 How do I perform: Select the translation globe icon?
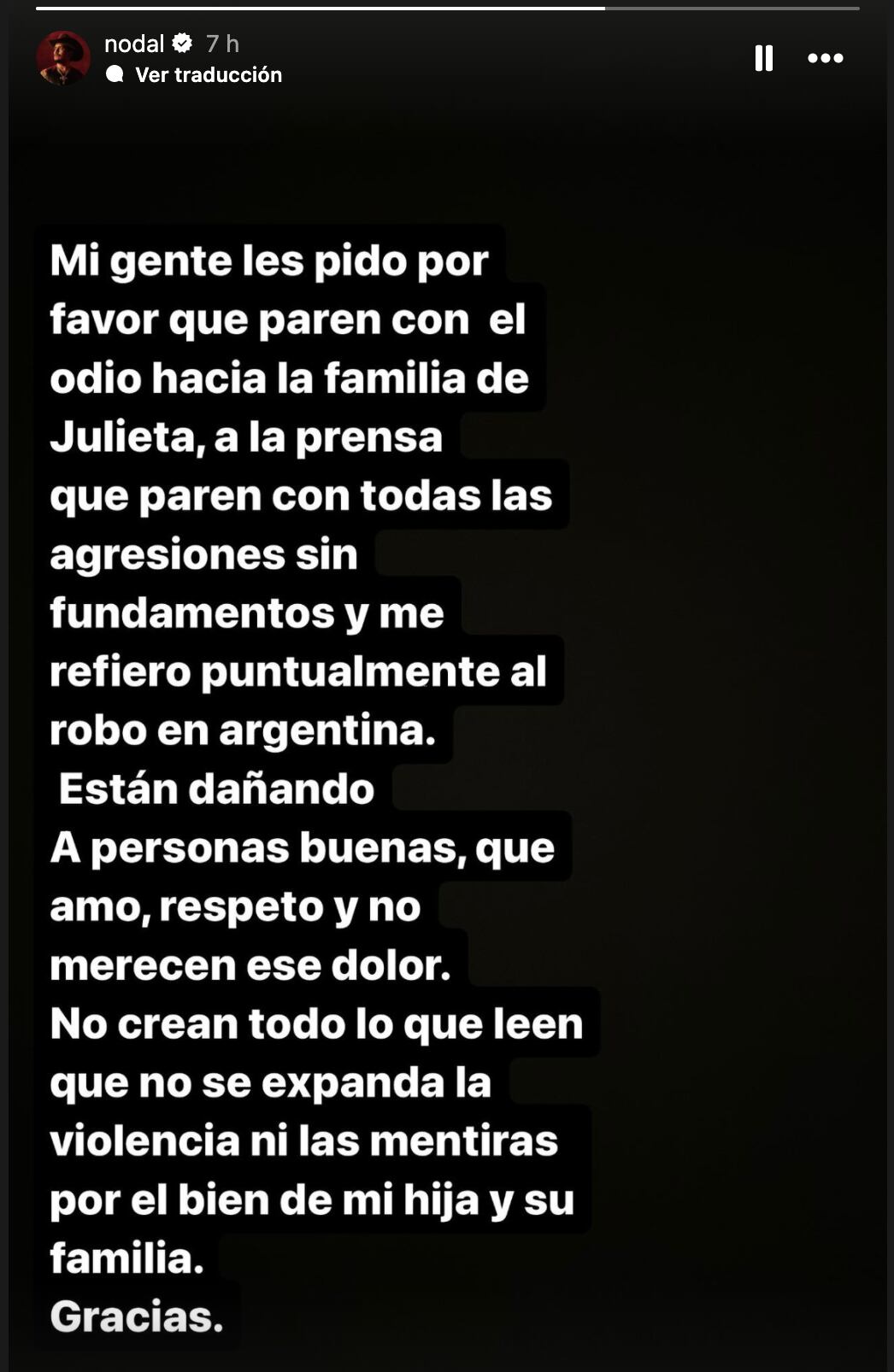(x=116, y=75)
